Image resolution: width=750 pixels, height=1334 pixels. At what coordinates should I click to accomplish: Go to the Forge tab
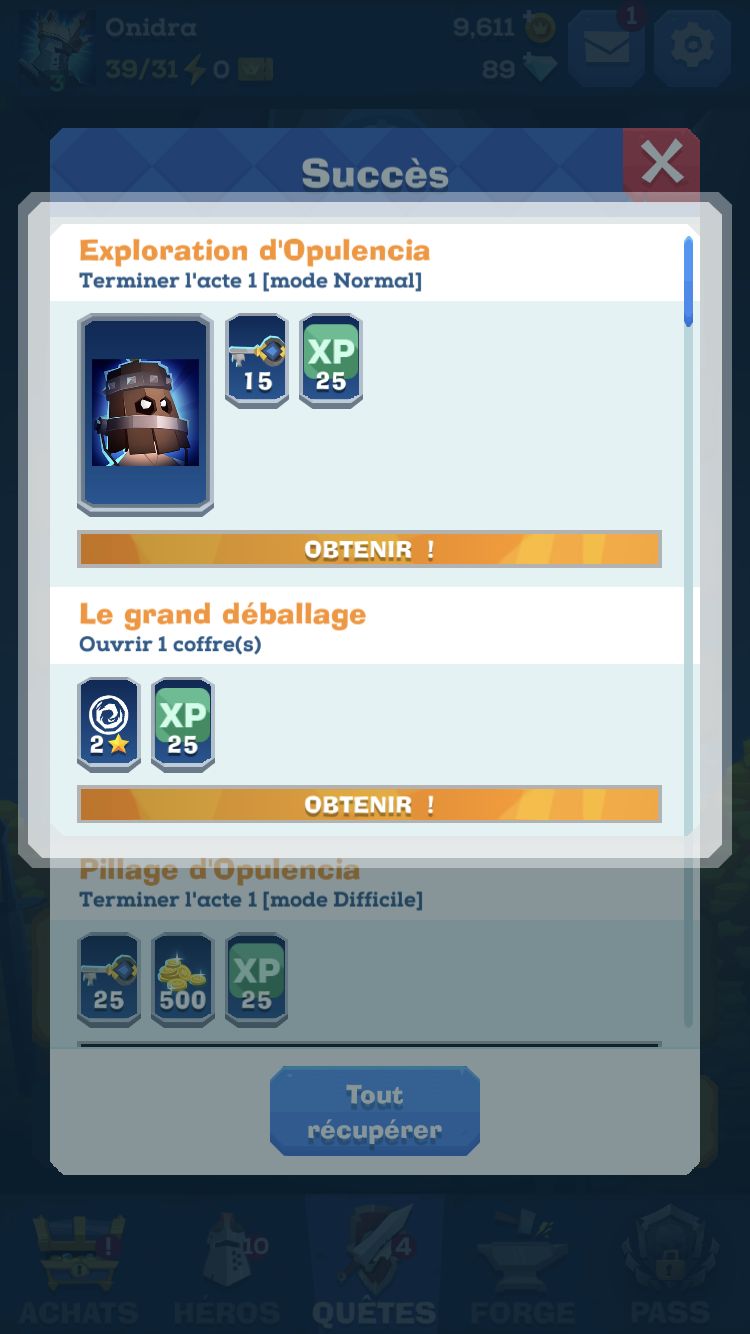523,1266
